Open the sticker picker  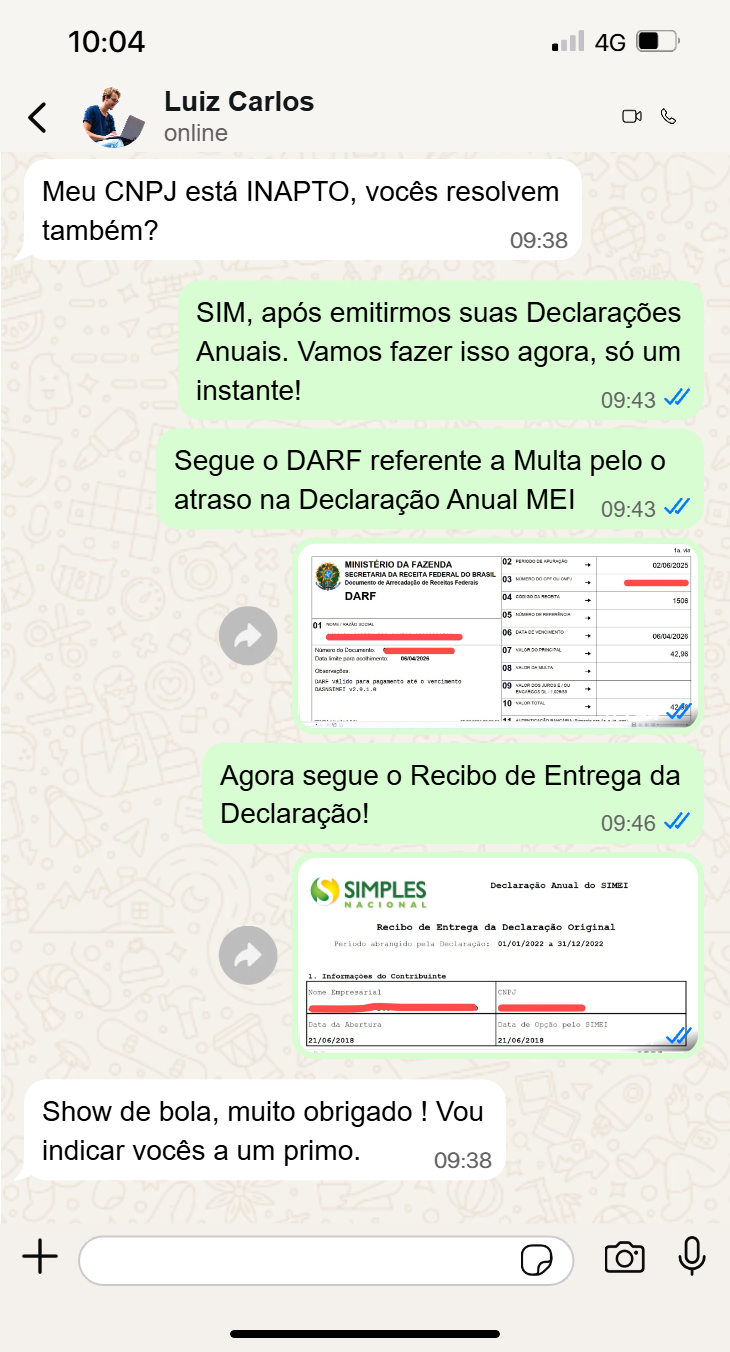[x=536, y=1260]
